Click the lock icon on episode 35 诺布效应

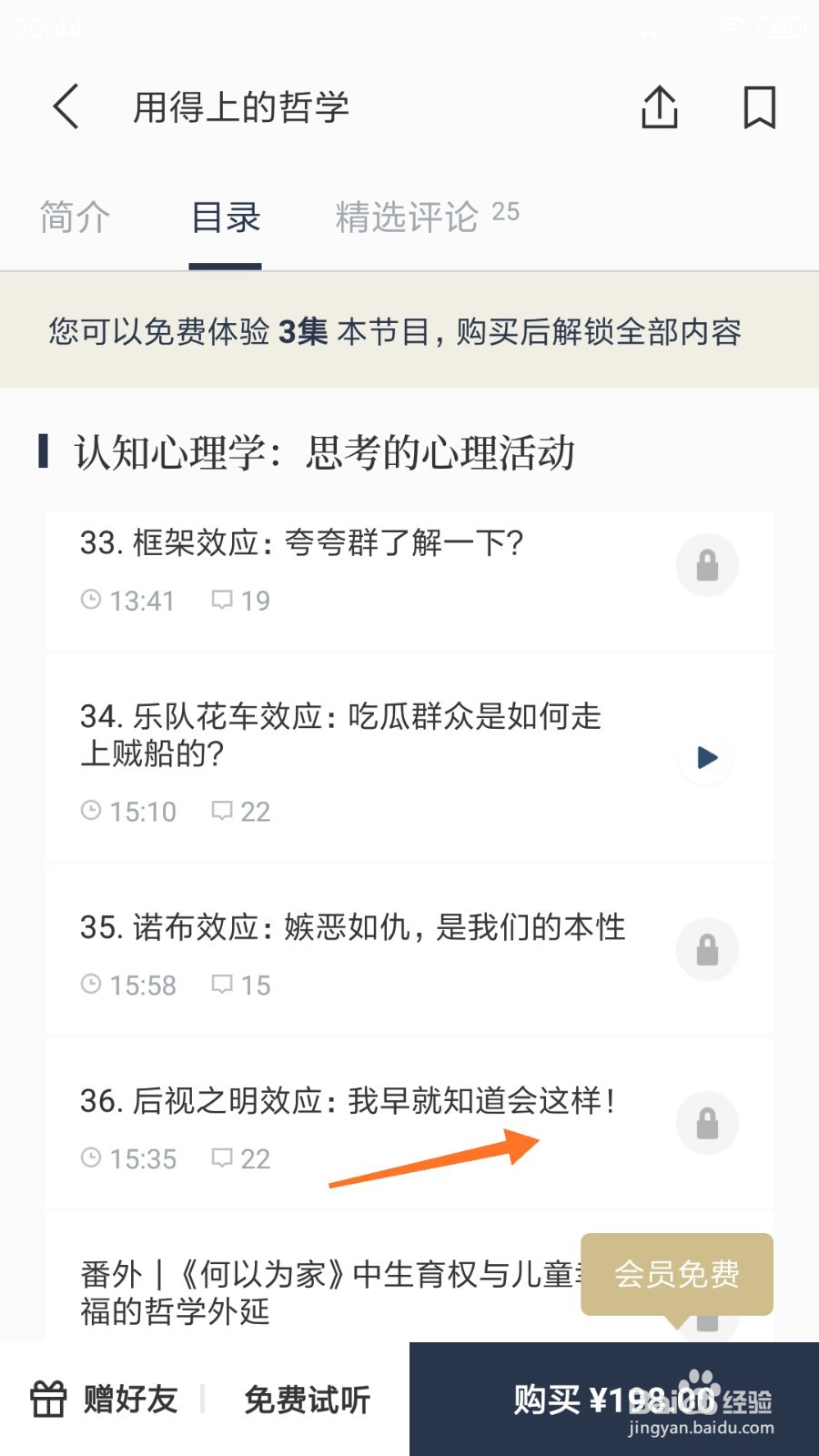(x=707, y=949)
